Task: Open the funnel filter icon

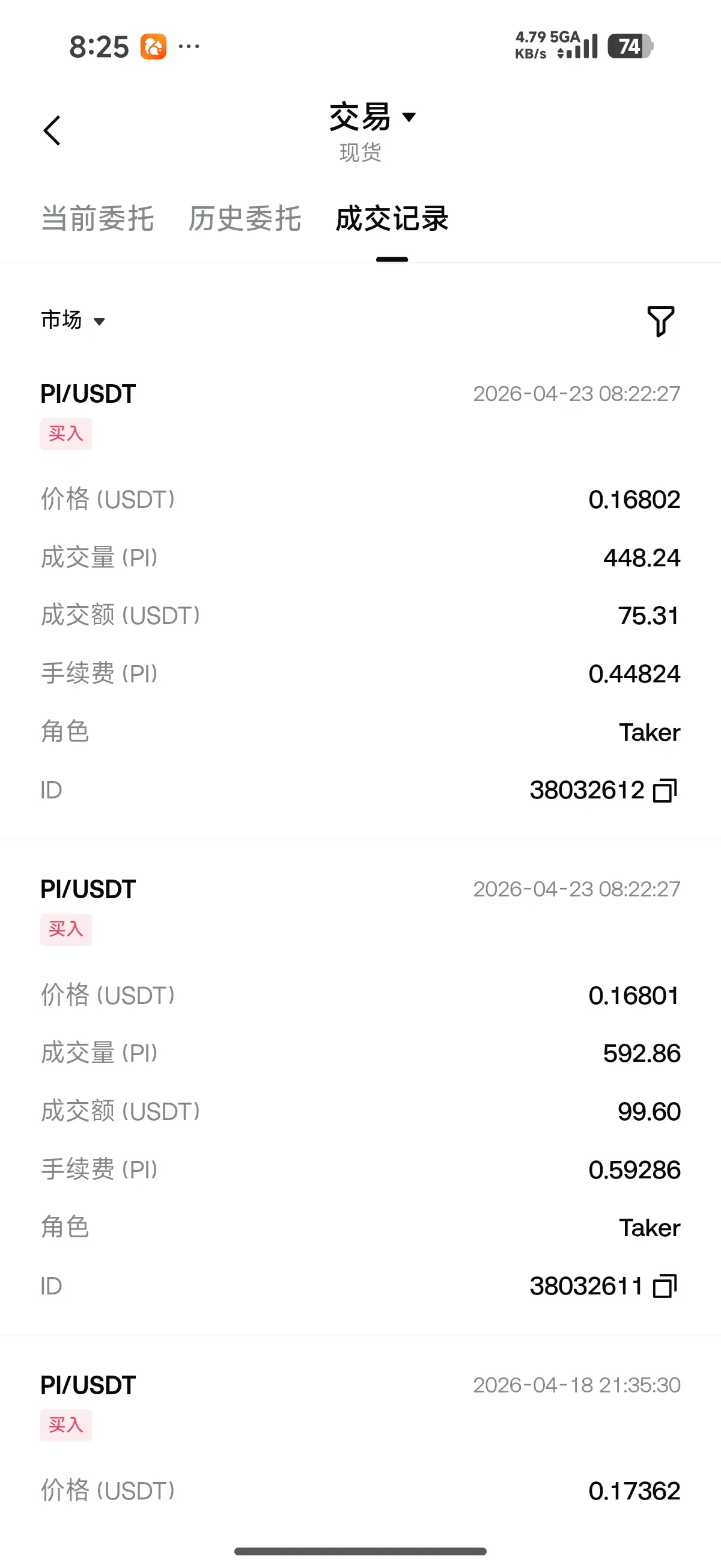Action: (x=660, y=321)
